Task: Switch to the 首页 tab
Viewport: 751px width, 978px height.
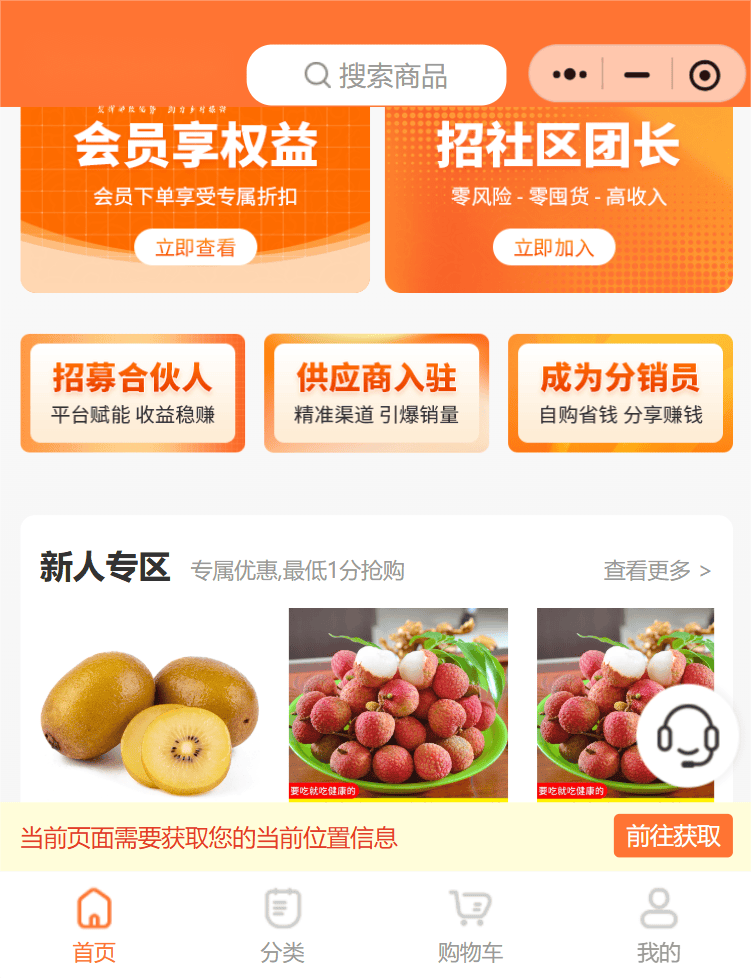Action: (x=94, y=926)
